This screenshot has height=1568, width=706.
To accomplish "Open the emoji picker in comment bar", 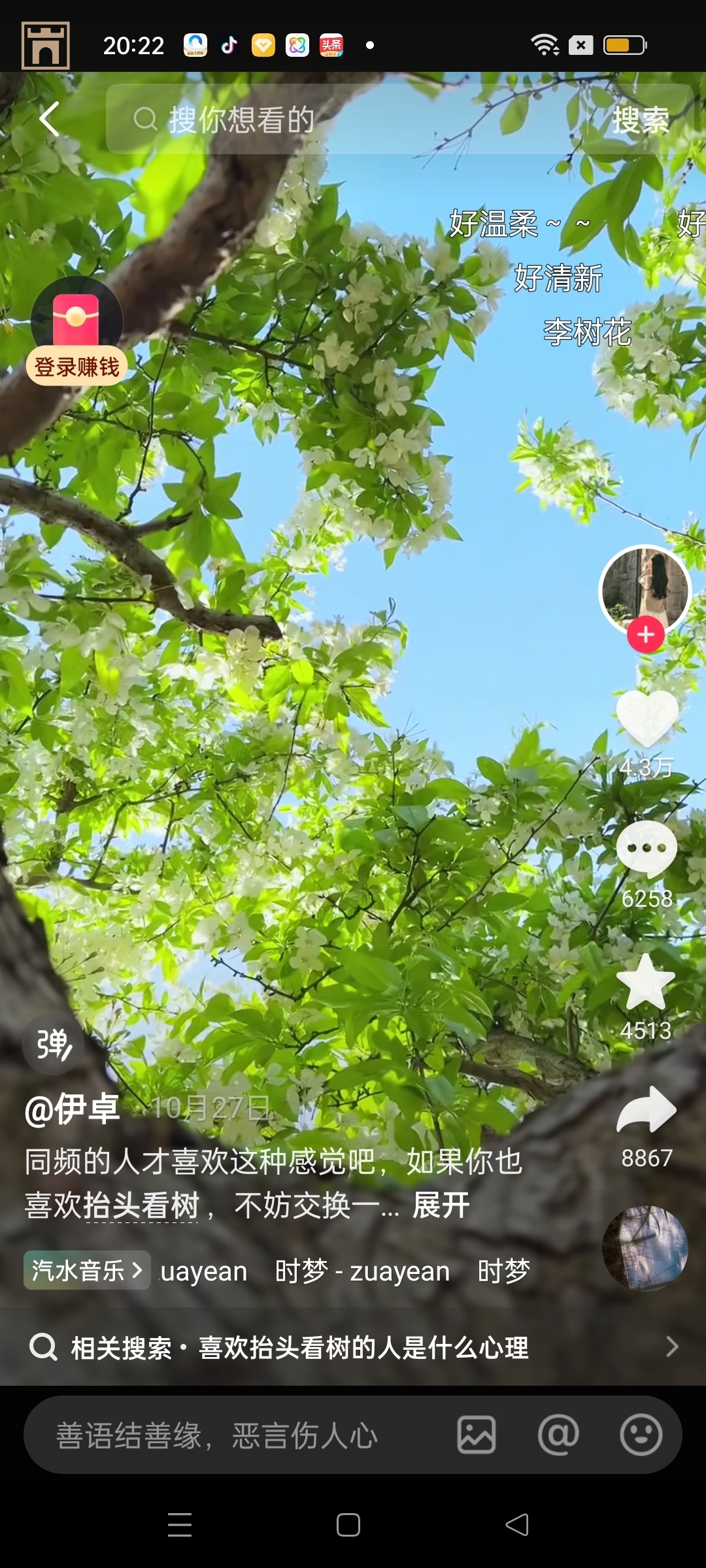I will [641, 1435].
